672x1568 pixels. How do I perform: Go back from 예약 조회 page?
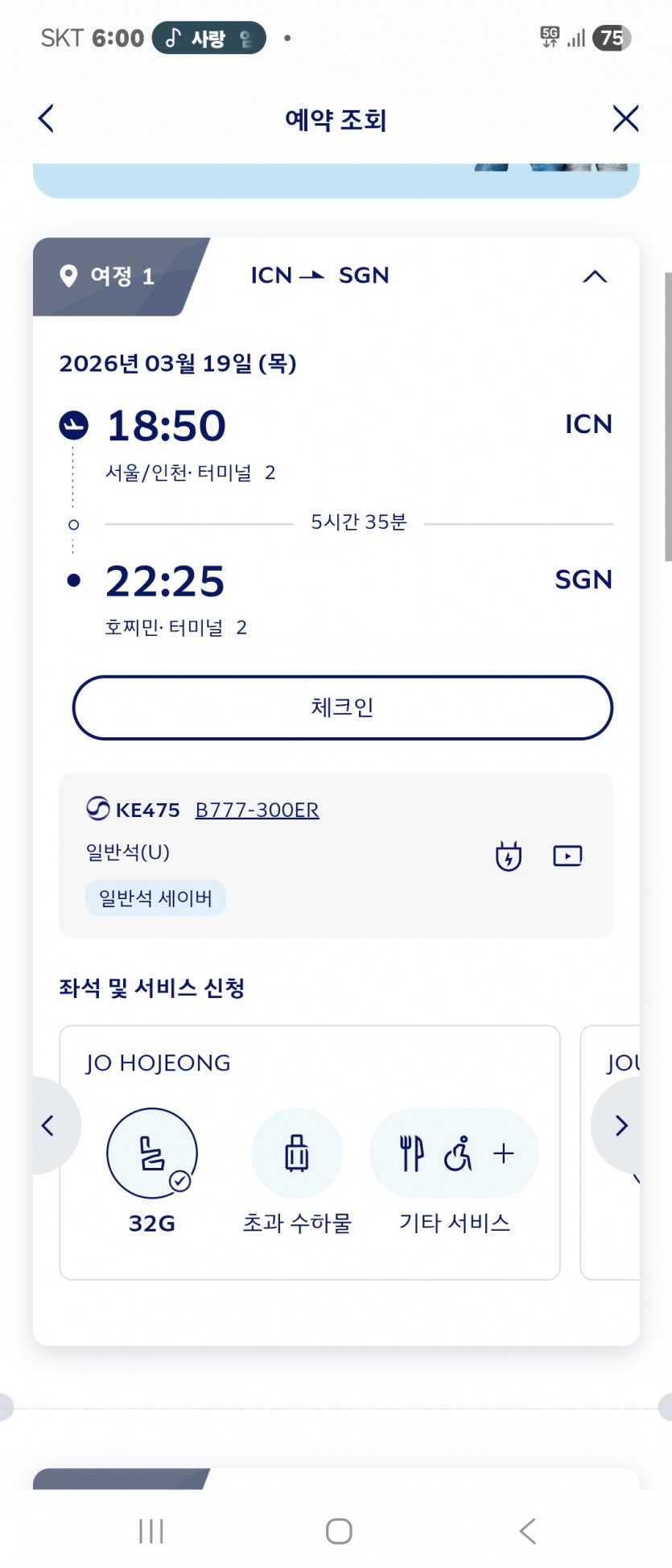pyautogui.click(x=47, y=119)
